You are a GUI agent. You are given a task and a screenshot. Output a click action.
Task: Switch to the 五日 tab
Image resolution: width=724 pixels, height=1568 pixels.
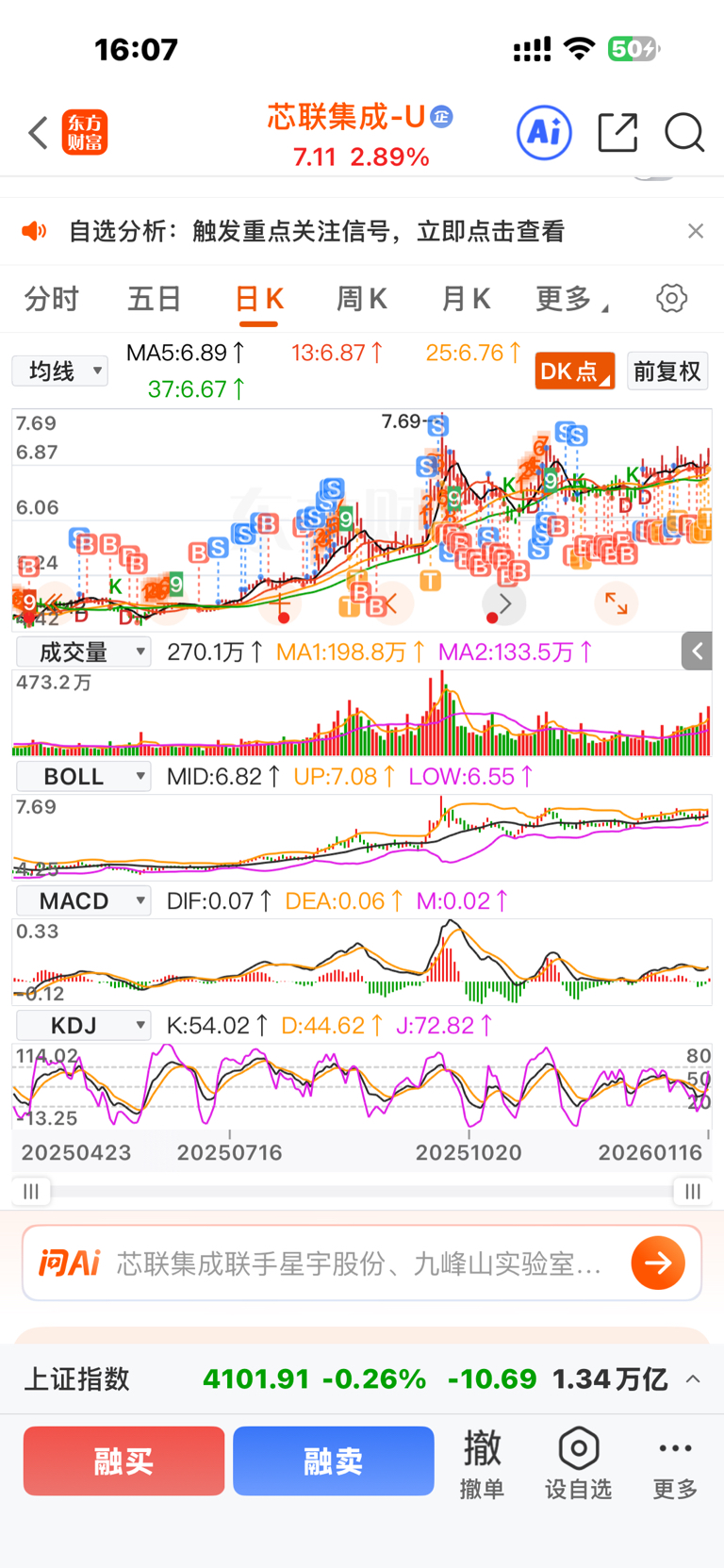click(155, 299)
